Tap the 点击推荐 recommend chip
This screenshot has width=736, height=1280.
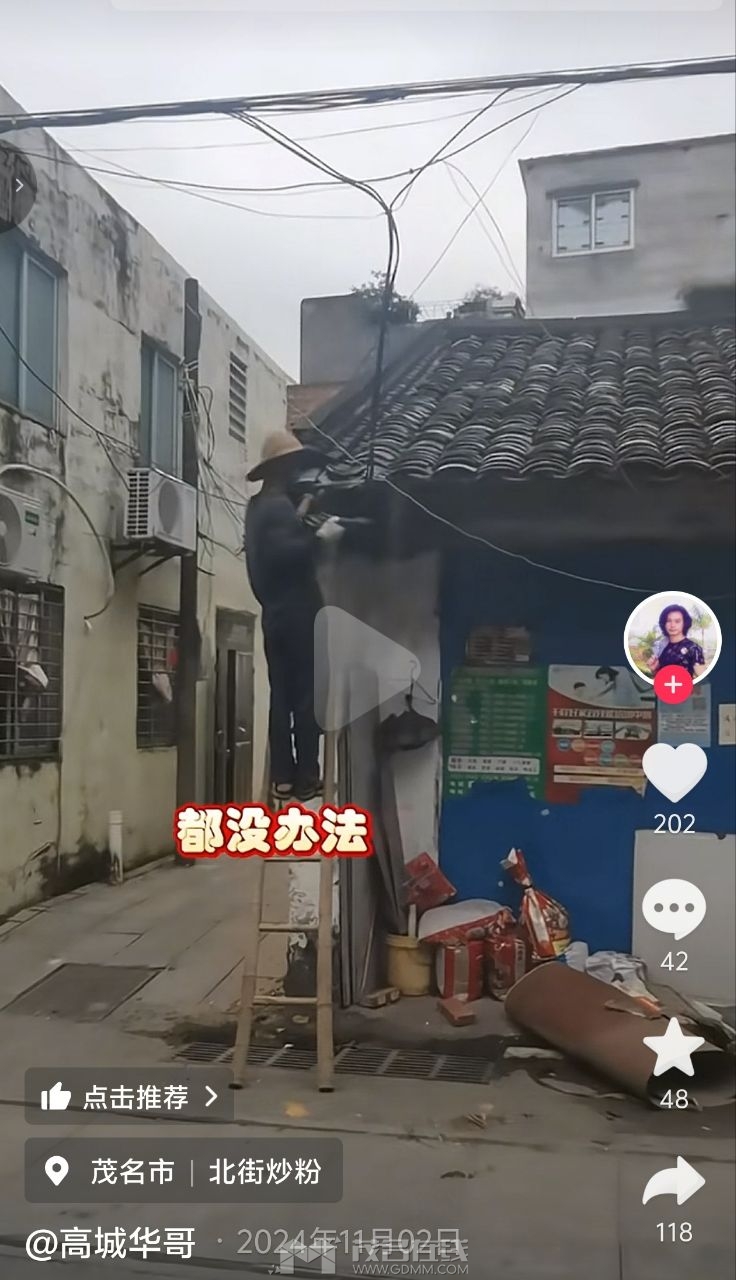[x=130, y=1096]
